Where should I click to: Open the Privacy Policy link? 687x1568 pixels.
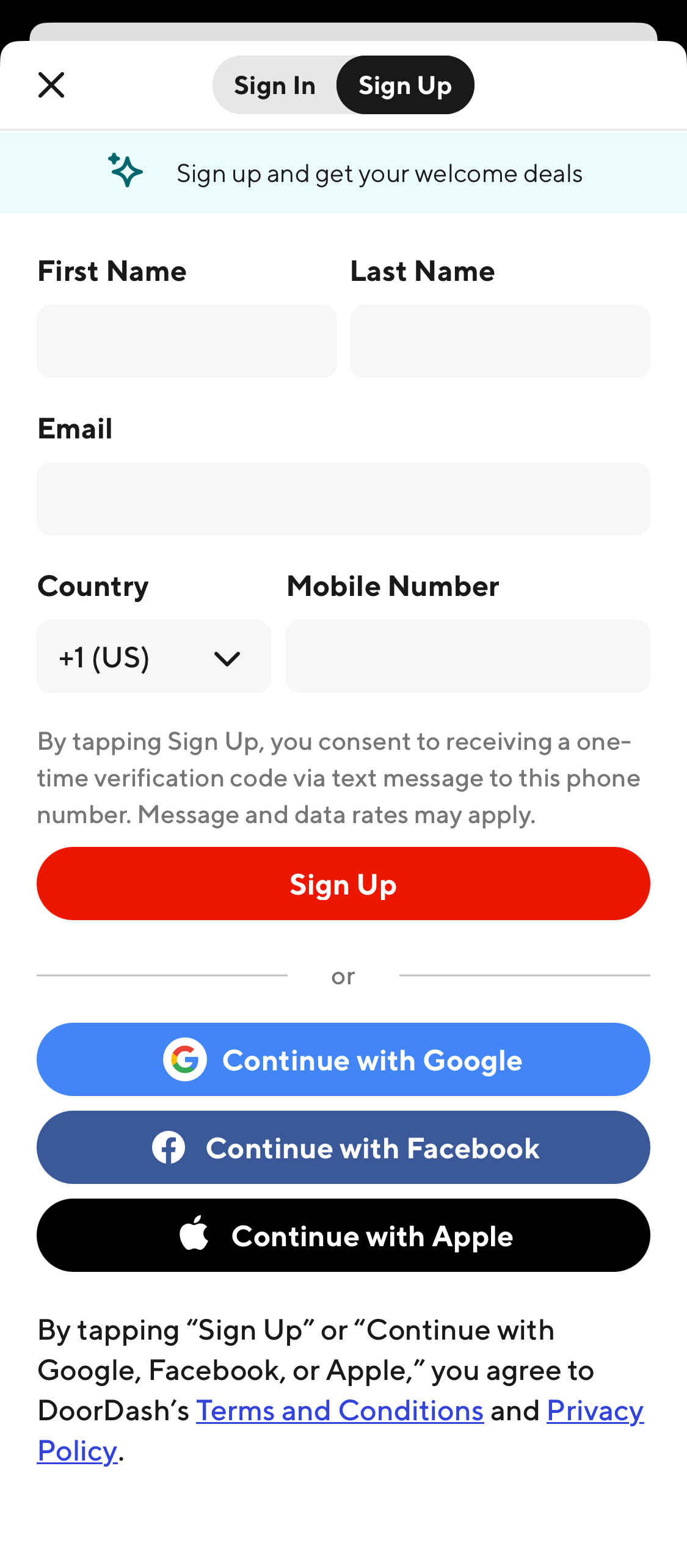pos(595,1410)
